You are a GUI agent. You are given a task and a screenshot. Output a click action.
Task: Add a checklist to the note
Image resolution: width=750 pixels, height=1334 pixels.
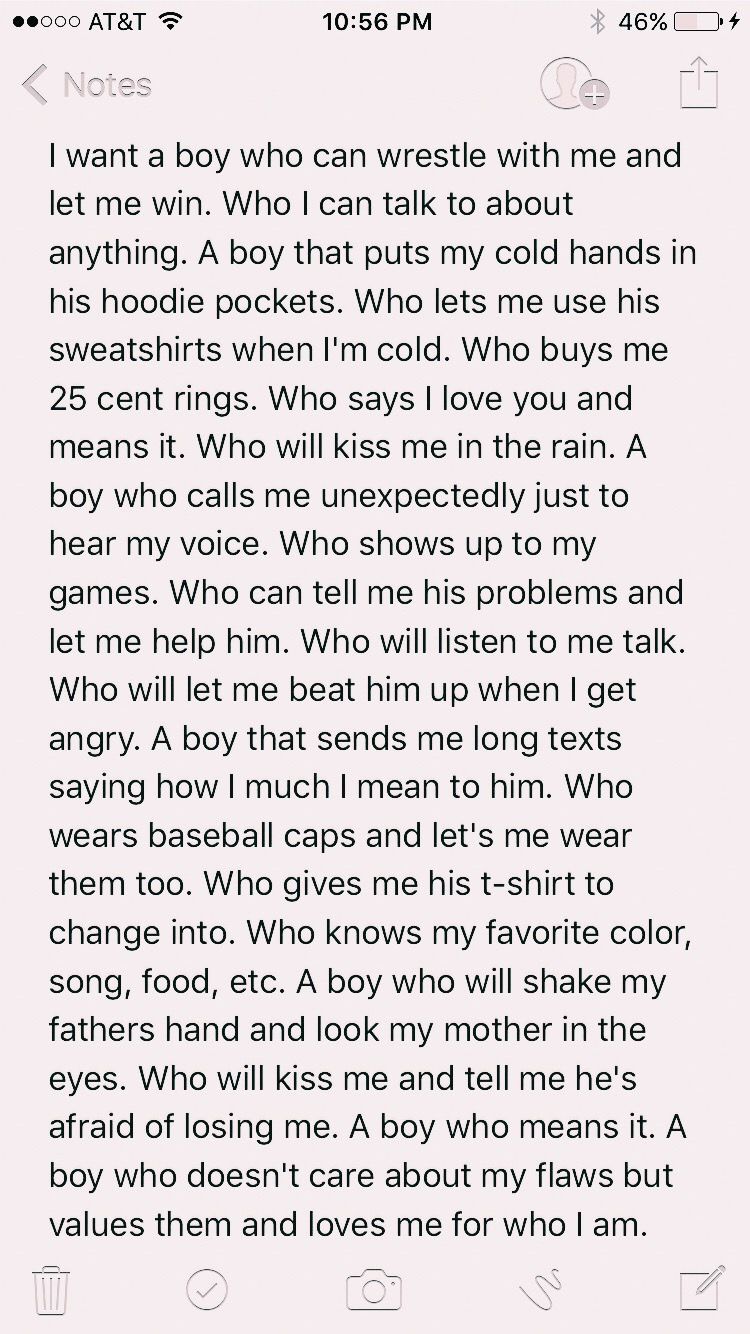click(207, 1289)
